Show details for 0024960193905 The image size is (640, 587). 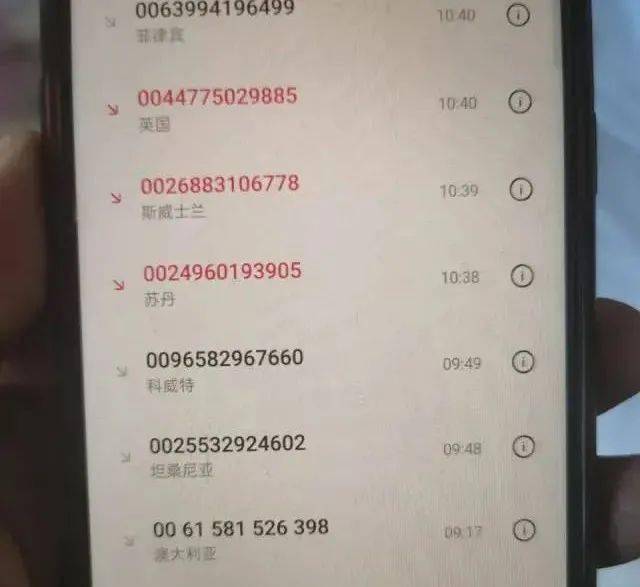click(x=521, y=275)
